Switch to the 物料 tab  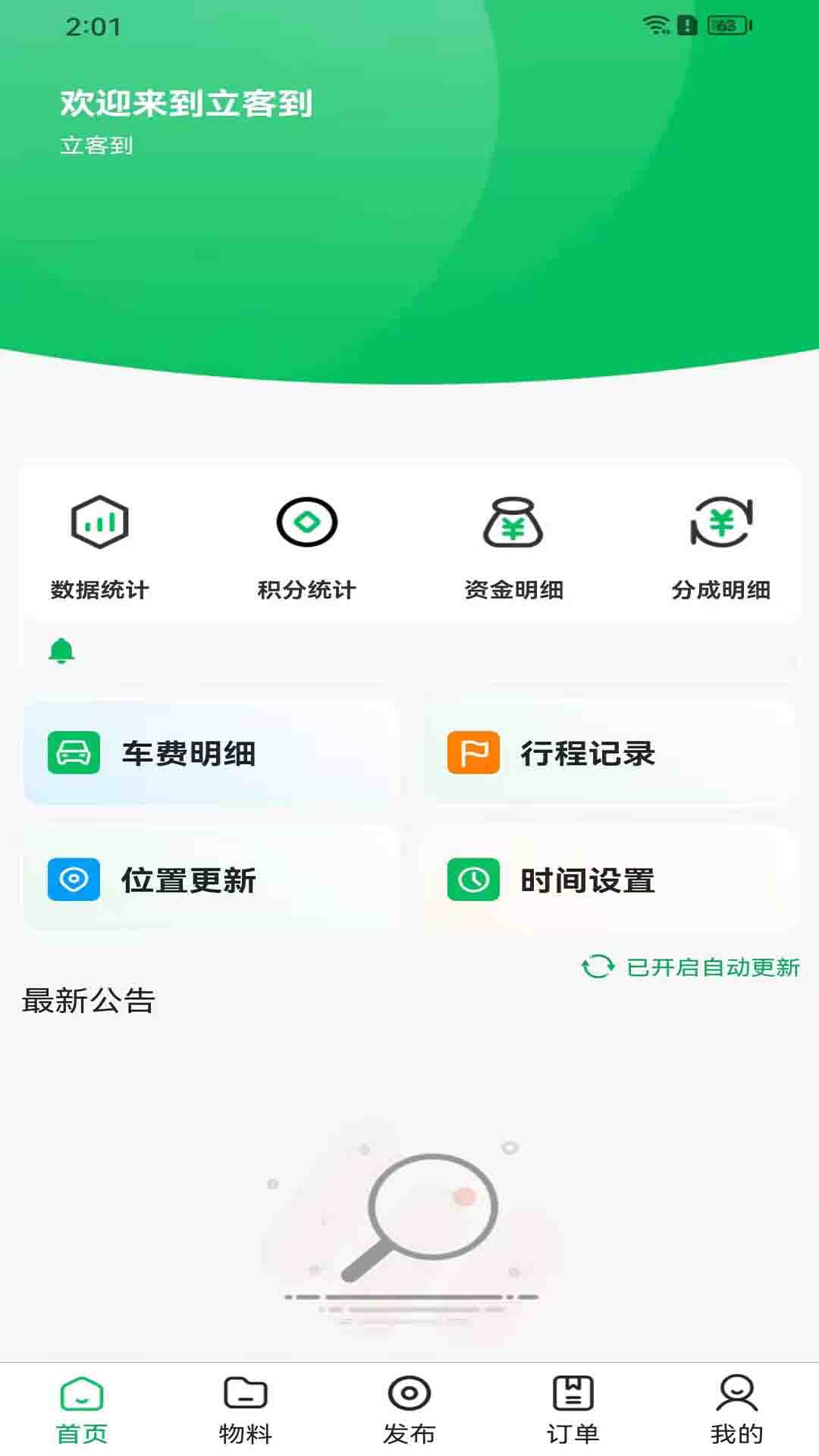[x=246, y=1410]
